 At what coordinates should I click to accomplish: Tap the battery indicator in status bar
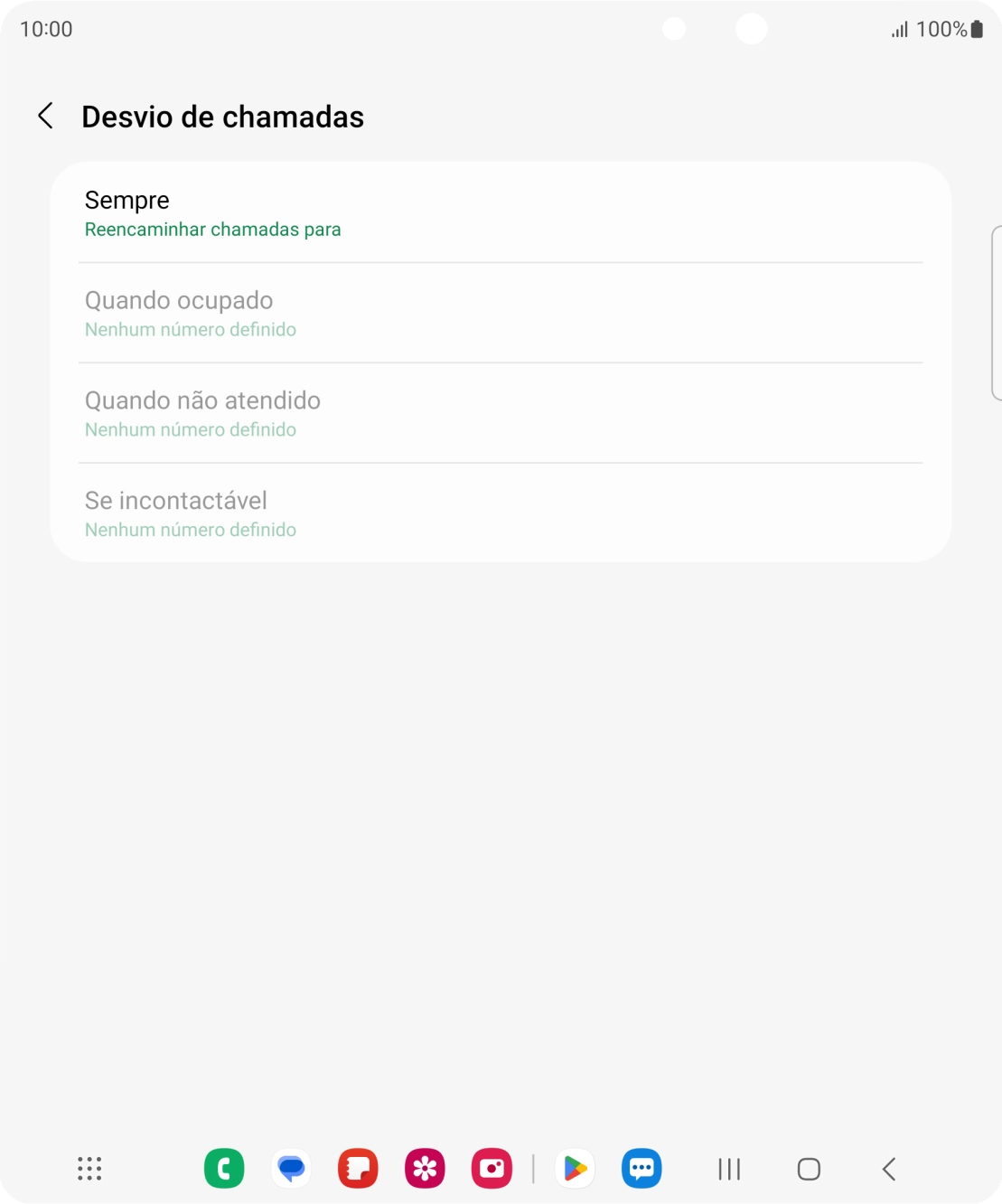coord(977,29)
